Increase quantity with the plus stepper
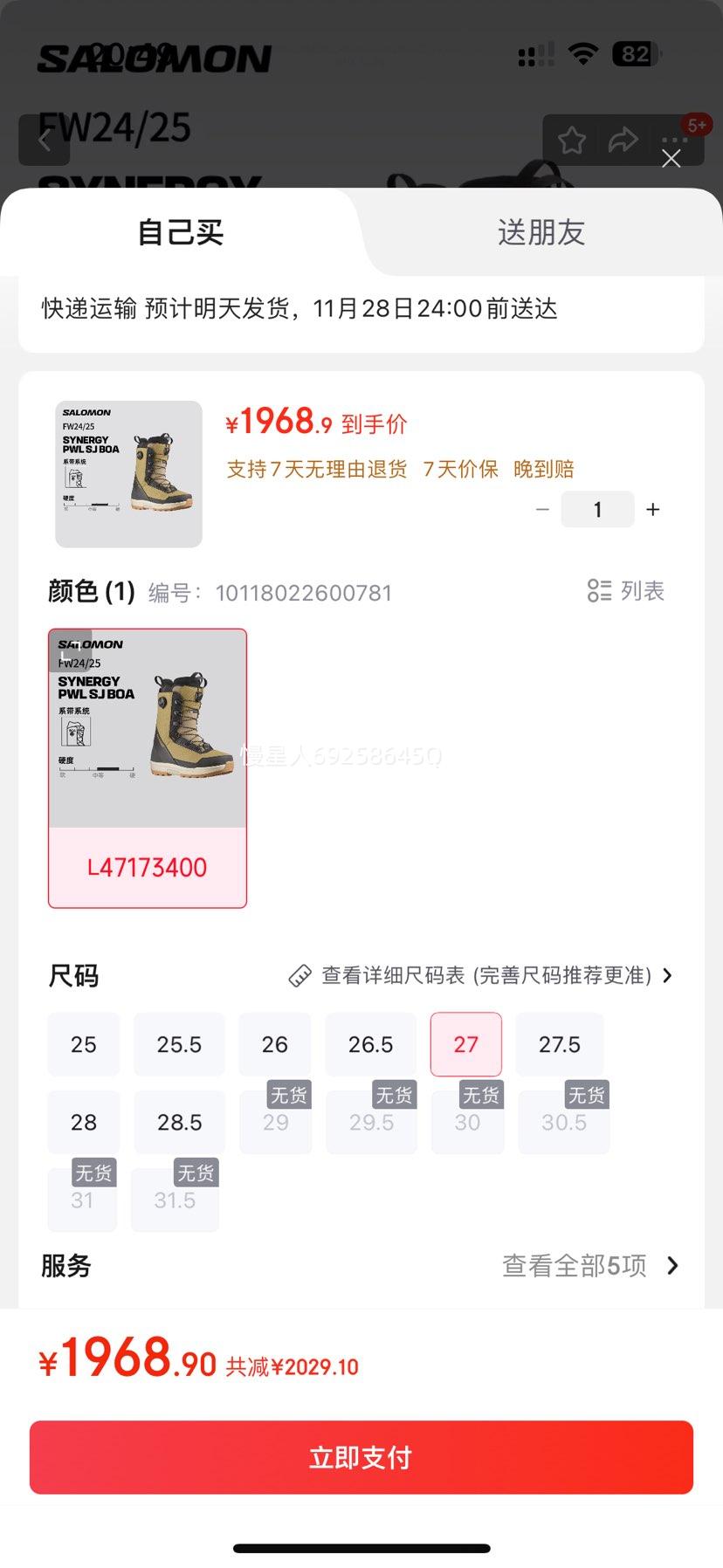 point(652,509)
